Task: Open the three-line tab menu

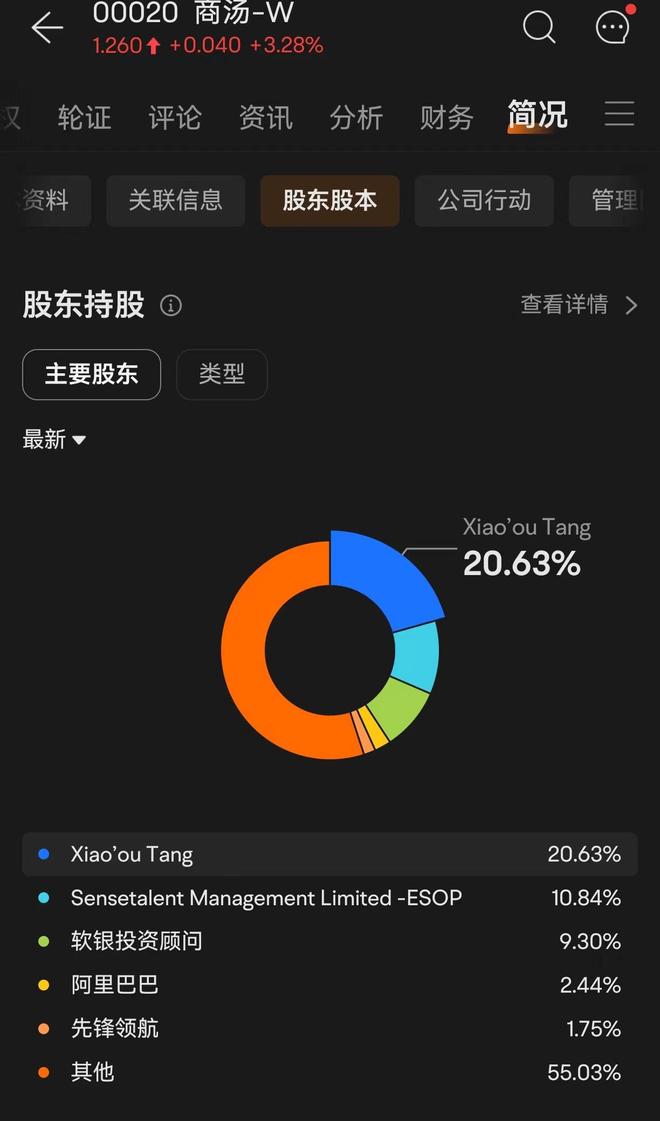Action: pos(619,114)
